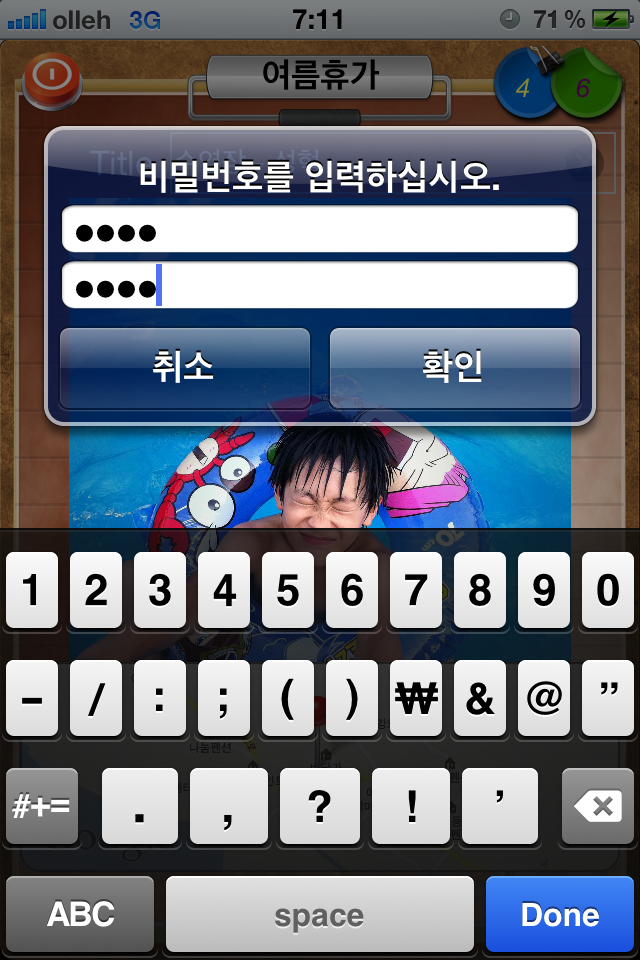Focus the second password field
This screenshot has height=960, width=640.
pyautogui.click(x=320, y=286)
